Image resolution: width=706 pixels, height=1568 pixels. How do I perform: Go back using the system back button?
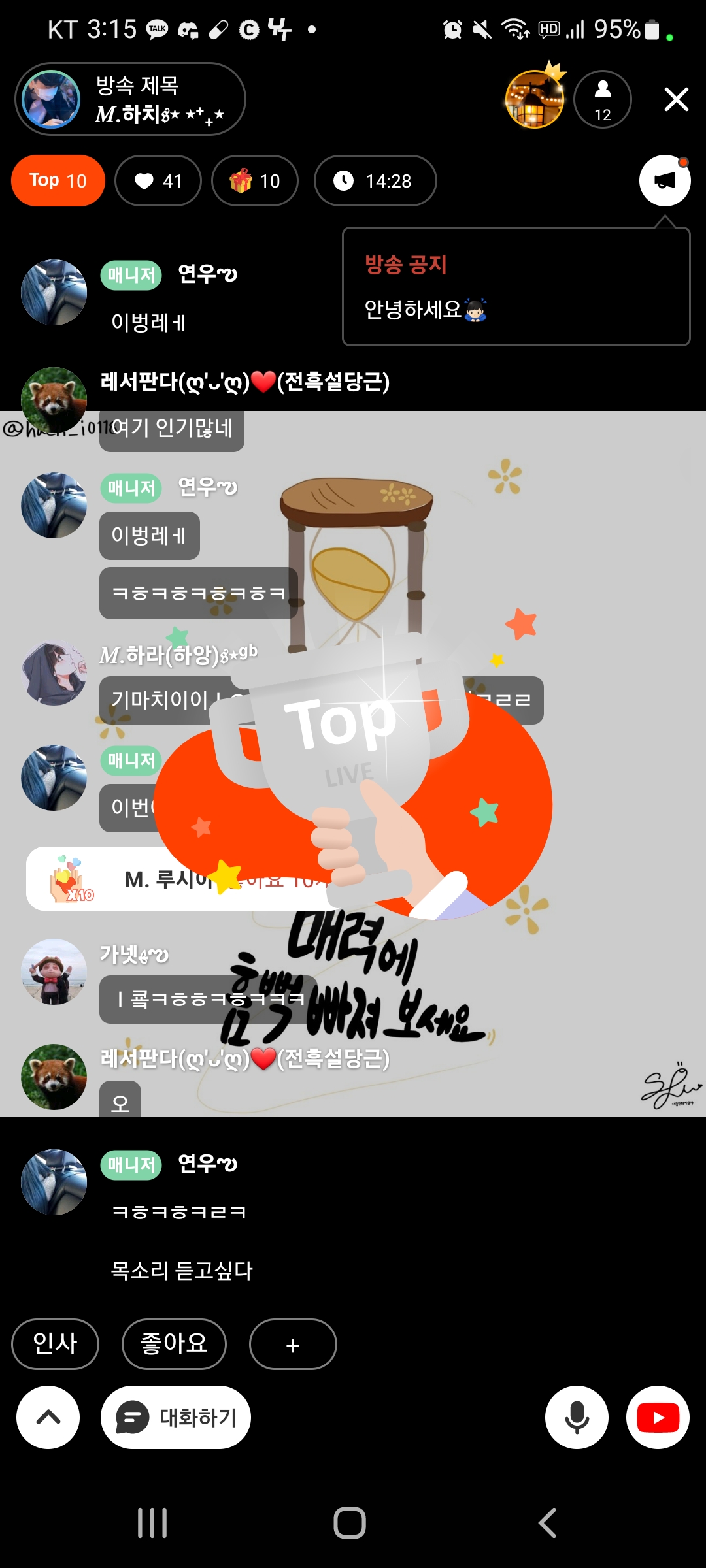[548, 1523]
